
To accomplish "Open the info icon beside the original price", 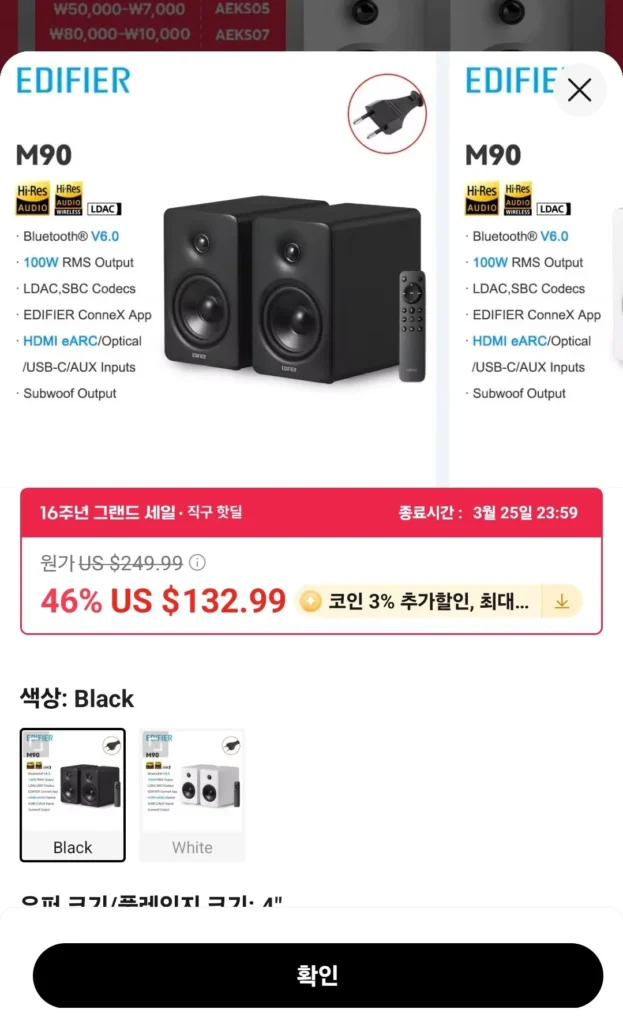I will coord(198,562).
